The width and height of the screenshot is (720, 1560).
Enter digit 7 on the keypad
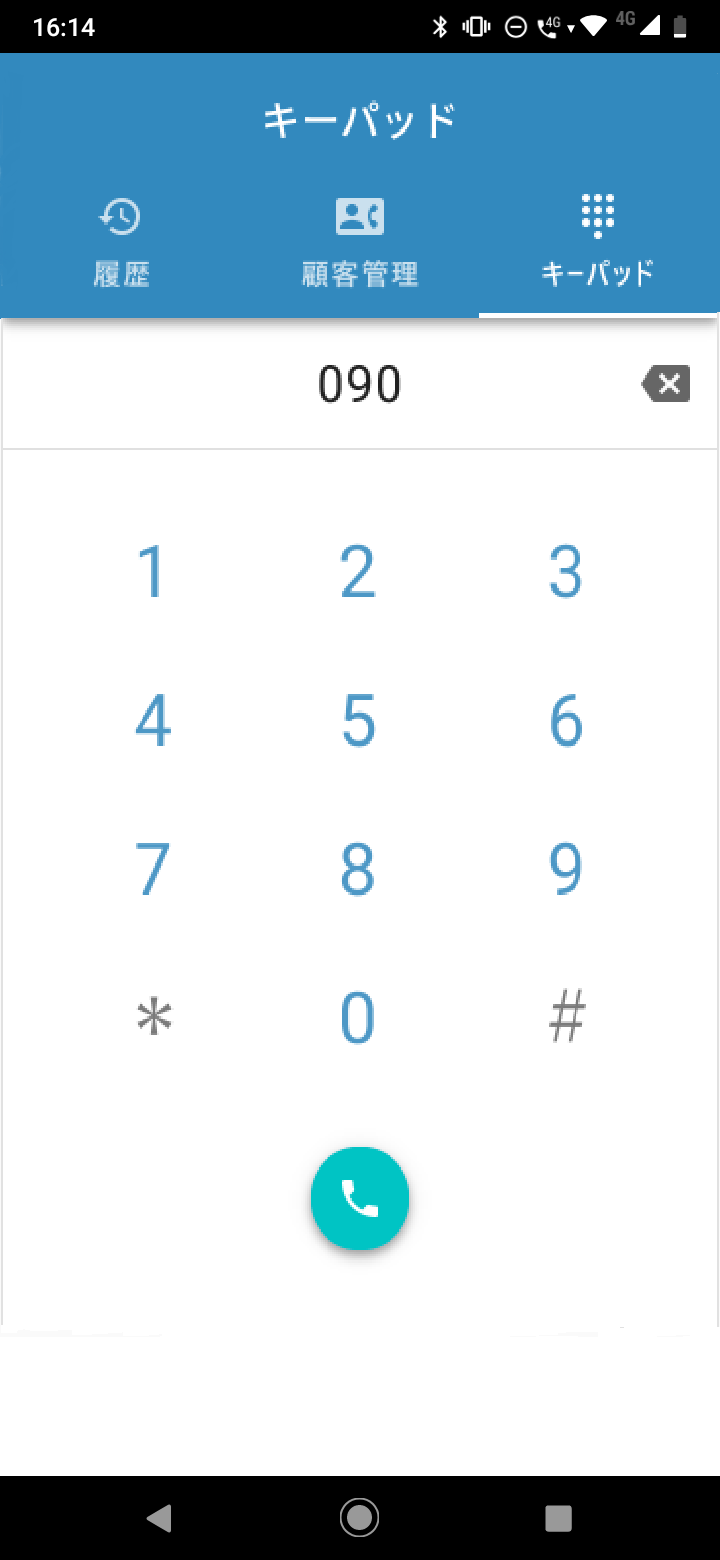tap(152, 869)
